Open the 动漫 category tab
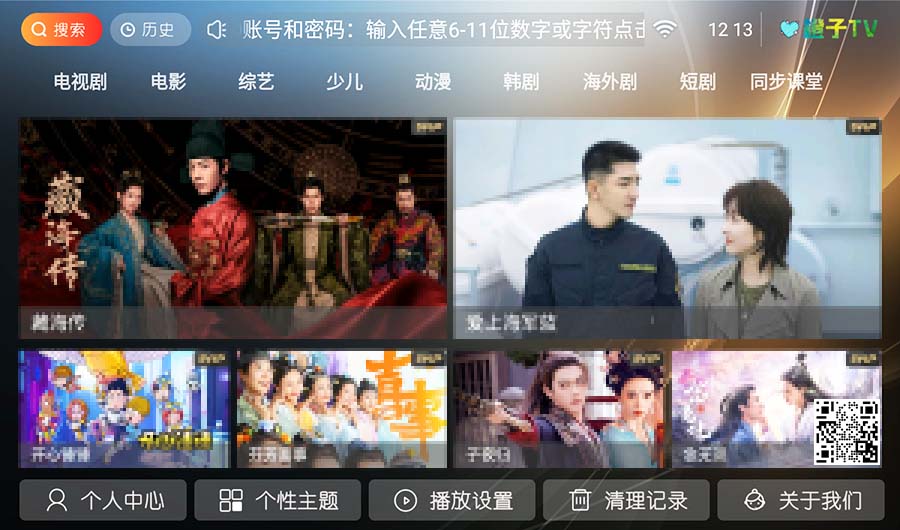The width and height of the screenshot is (900, 530). coord(433,82)
